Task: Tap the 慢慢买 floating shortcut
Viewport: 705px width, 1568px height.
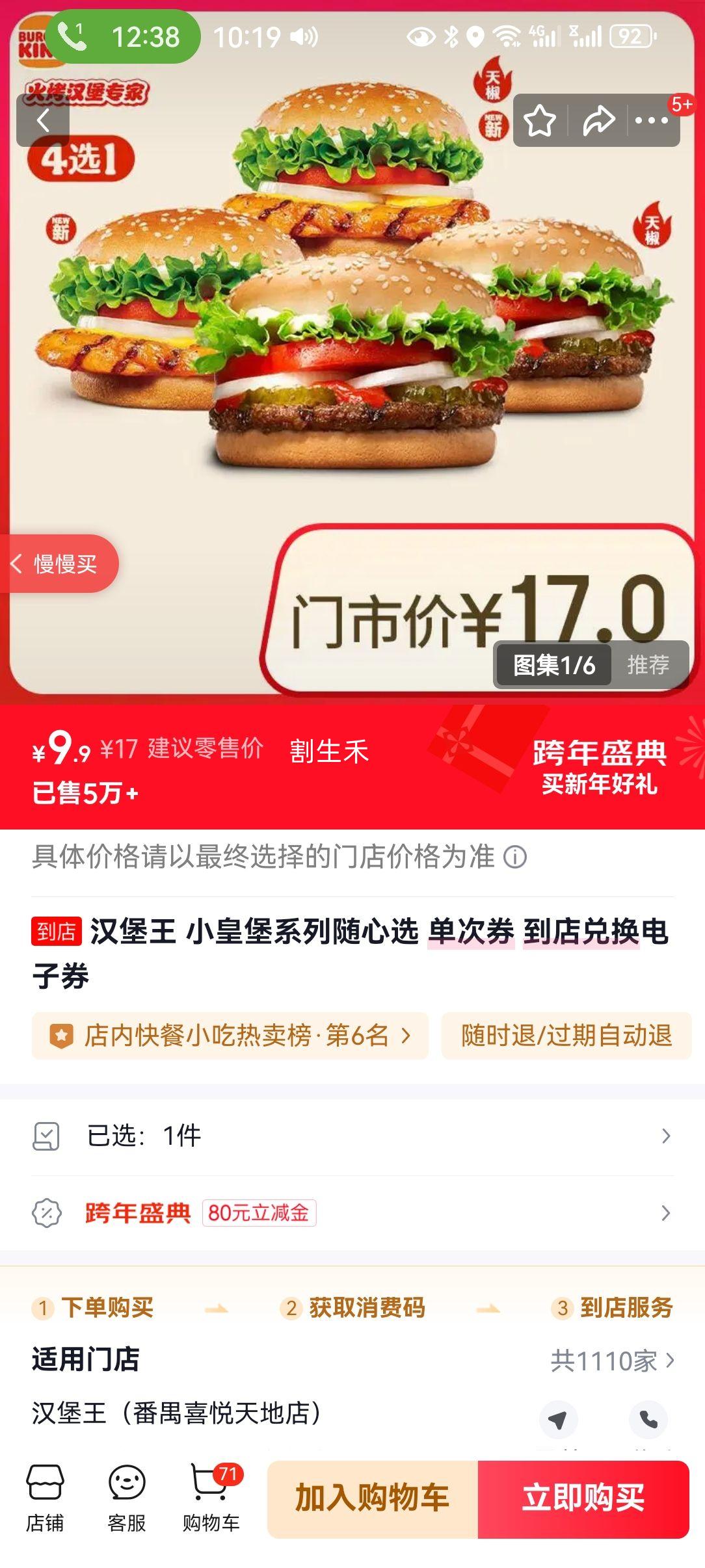Action: point(62,564)
